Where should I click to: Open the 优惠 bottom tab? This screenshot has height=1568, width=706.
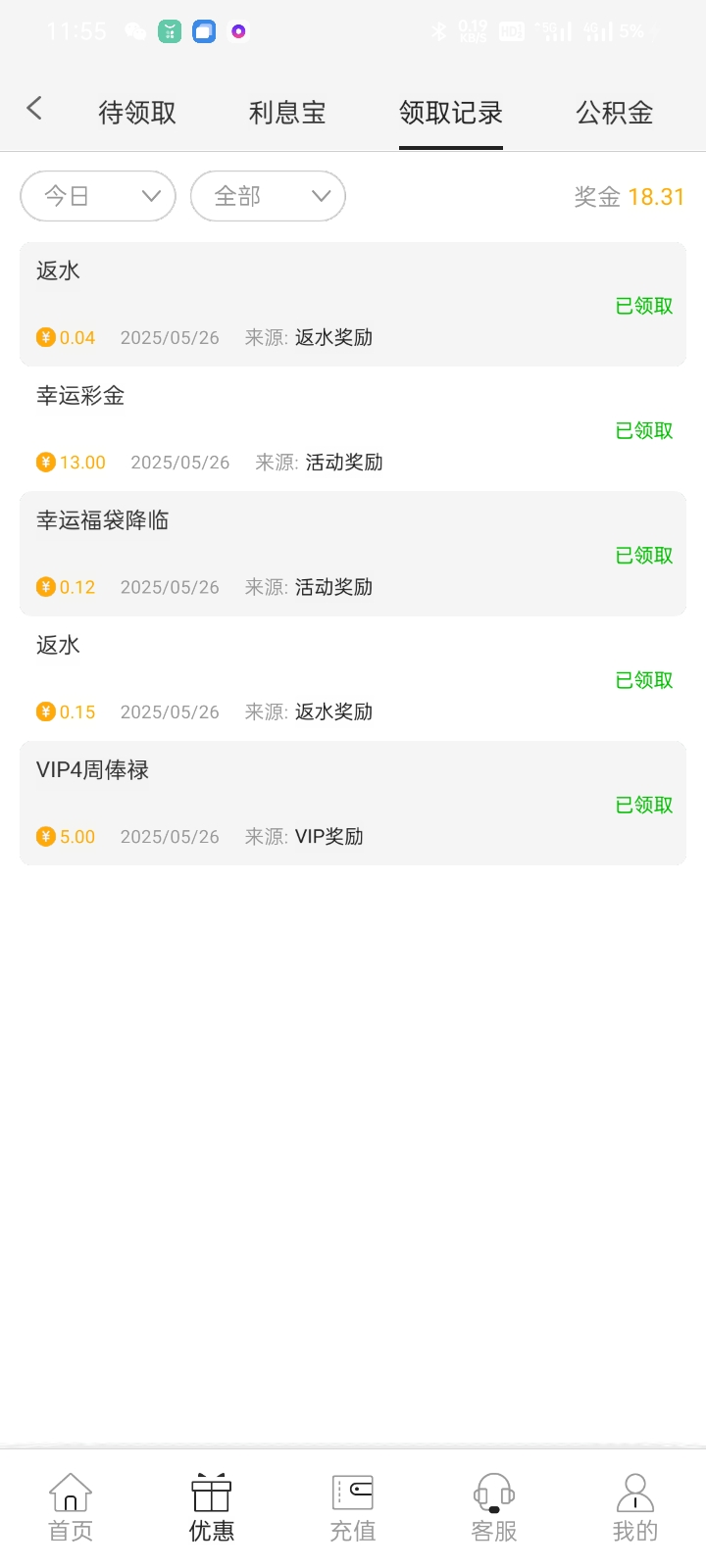(212, 1507)
